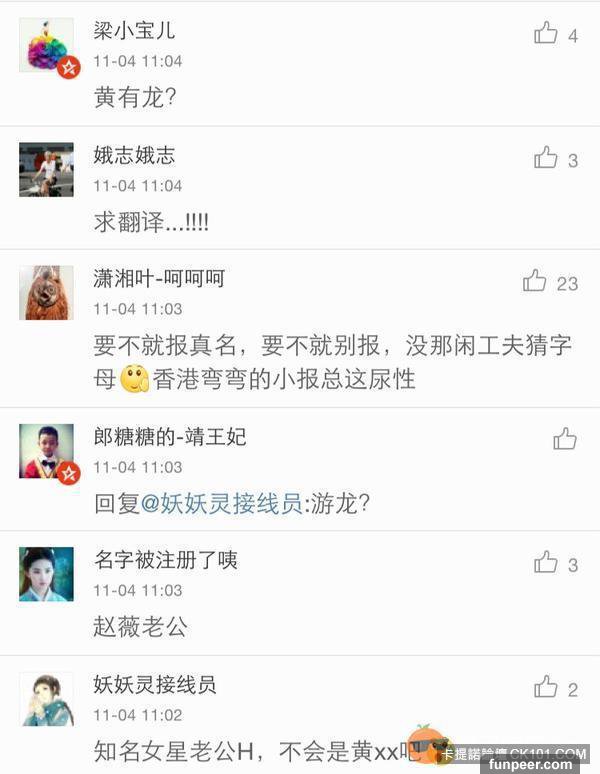This screenshot has height=774, width=600.
Task: Open 郎糖糖的-靖王妃's avatar
Action: [x=46, y=451]
